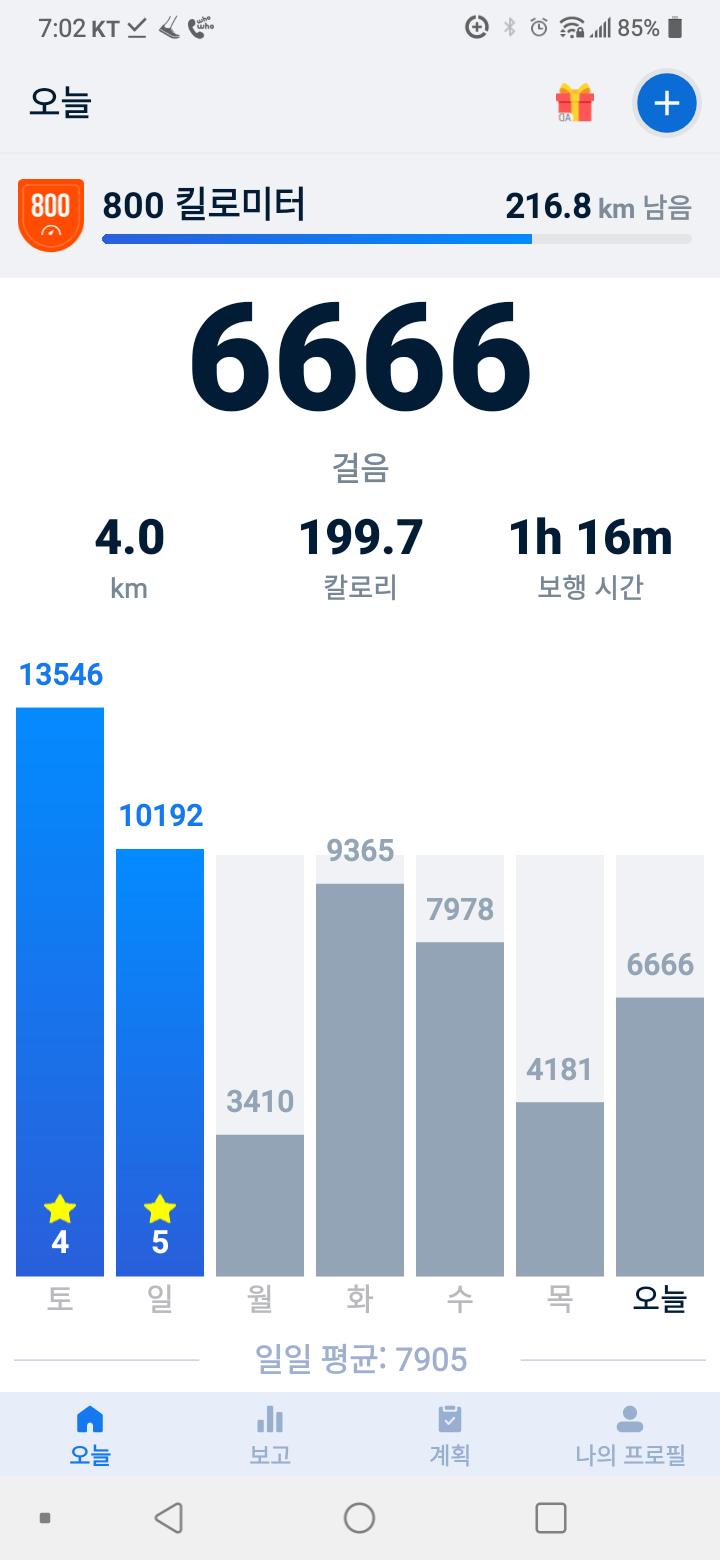The image size is (720, 1560).
Task: Select the 토 bar showing 13546 steps
Action: coord(60,990)
